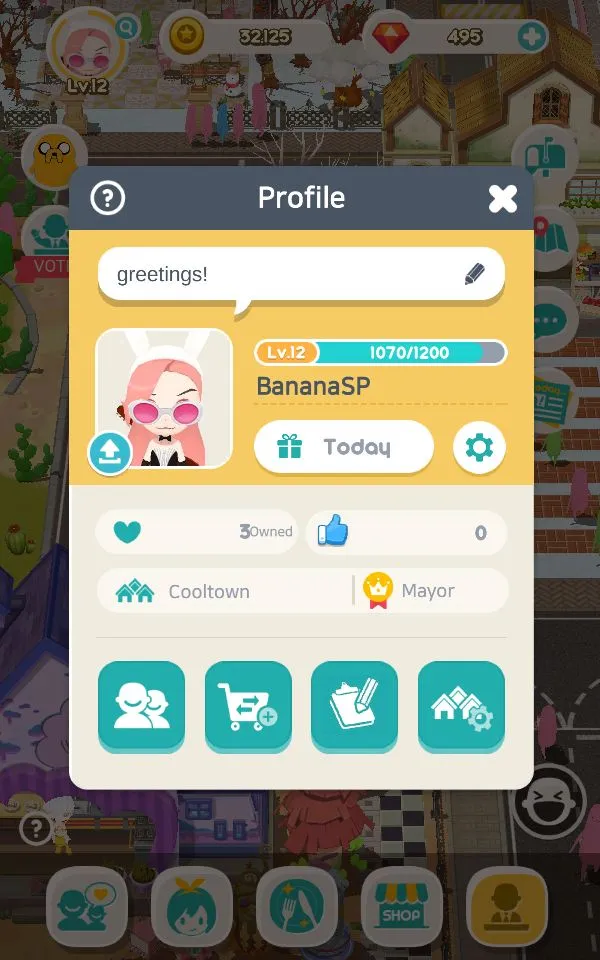Check the hearts owned counter row
The width and height of the screenshot is (600, 960).
[x=196, y=532]
